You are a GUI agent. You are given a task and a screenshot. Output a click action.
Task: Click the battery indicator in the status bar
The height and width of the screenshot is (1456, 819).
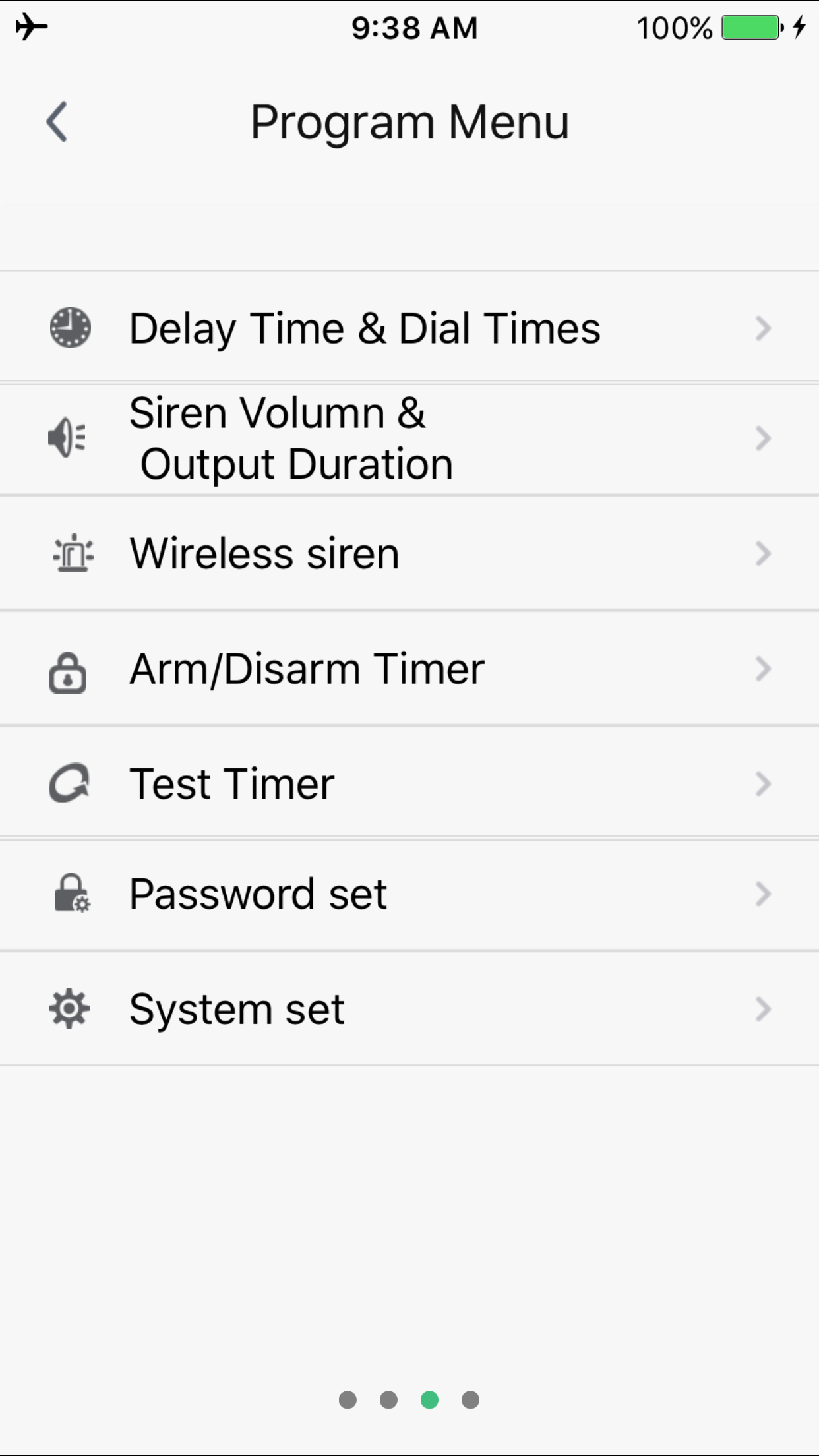click(x=751, y=28)
